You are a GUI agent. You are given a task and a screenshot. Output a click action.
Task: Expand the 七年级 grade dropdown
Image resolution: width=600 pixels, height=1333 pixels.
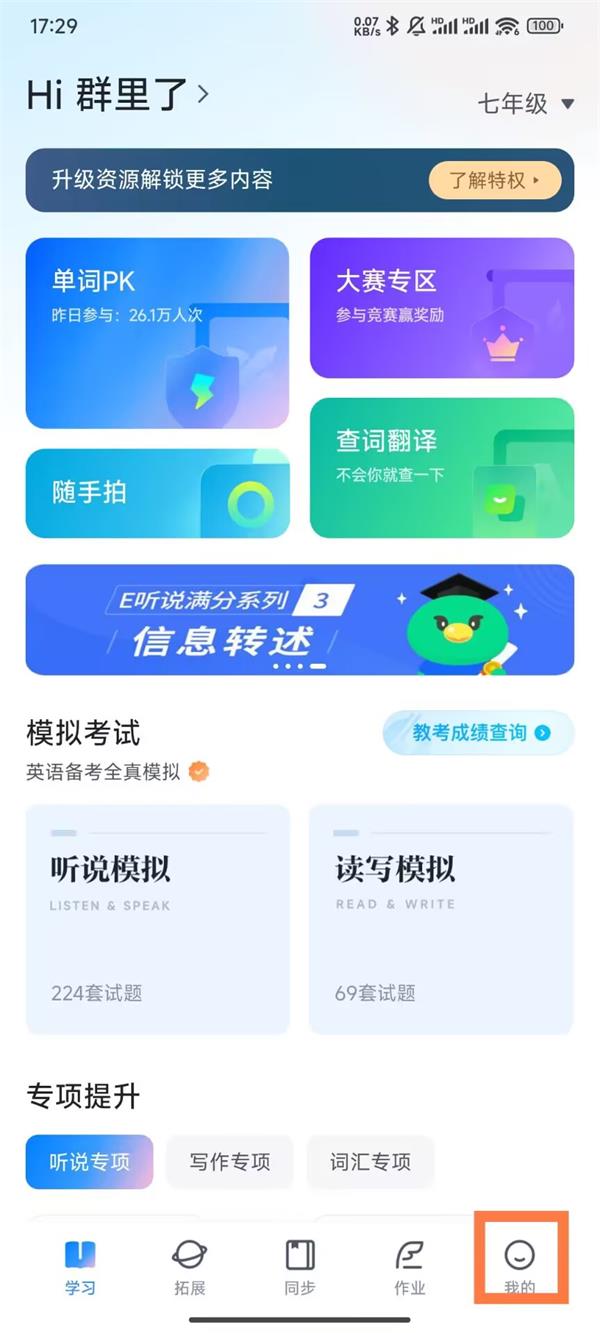(526, 103)
